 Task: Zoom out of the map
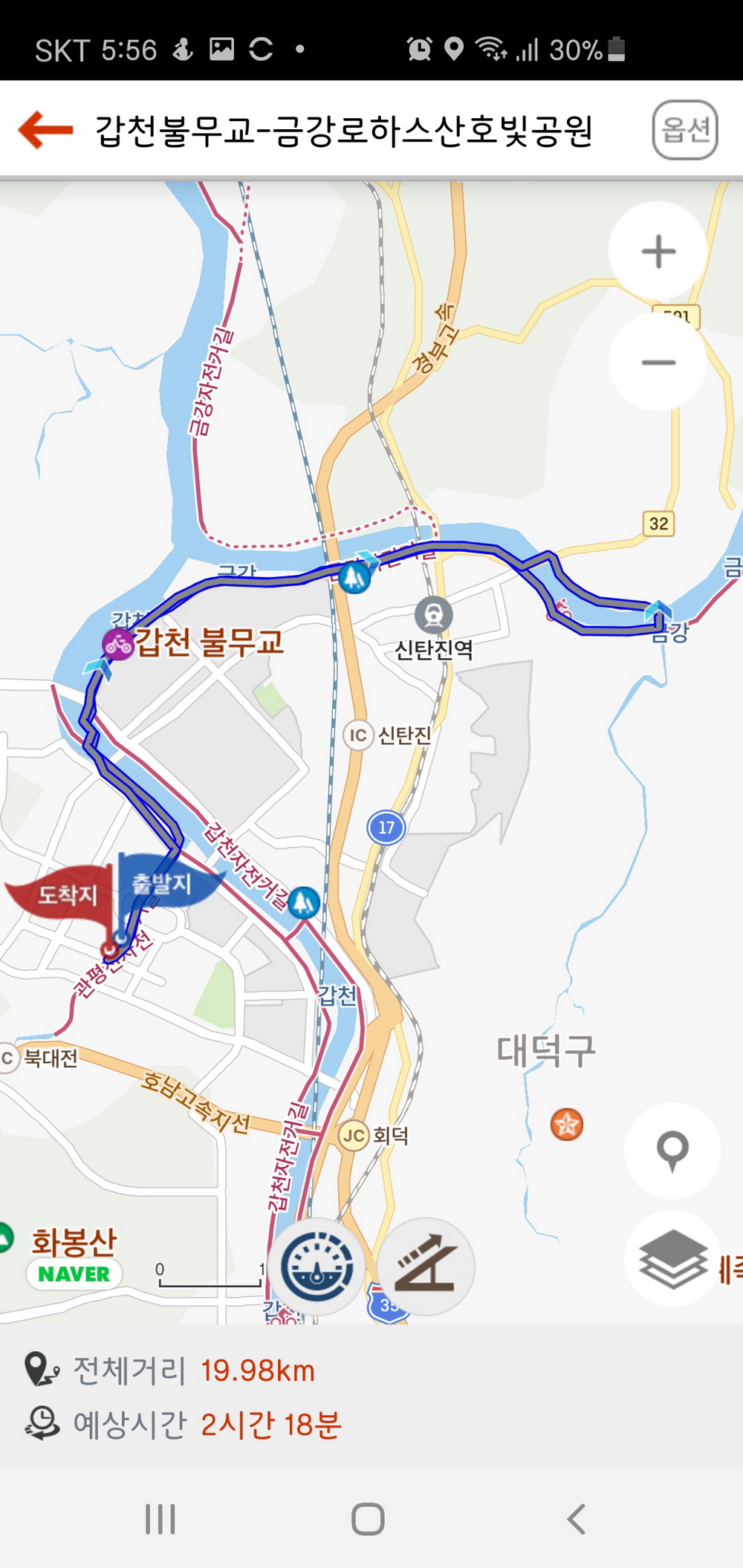tap(658, 362)
